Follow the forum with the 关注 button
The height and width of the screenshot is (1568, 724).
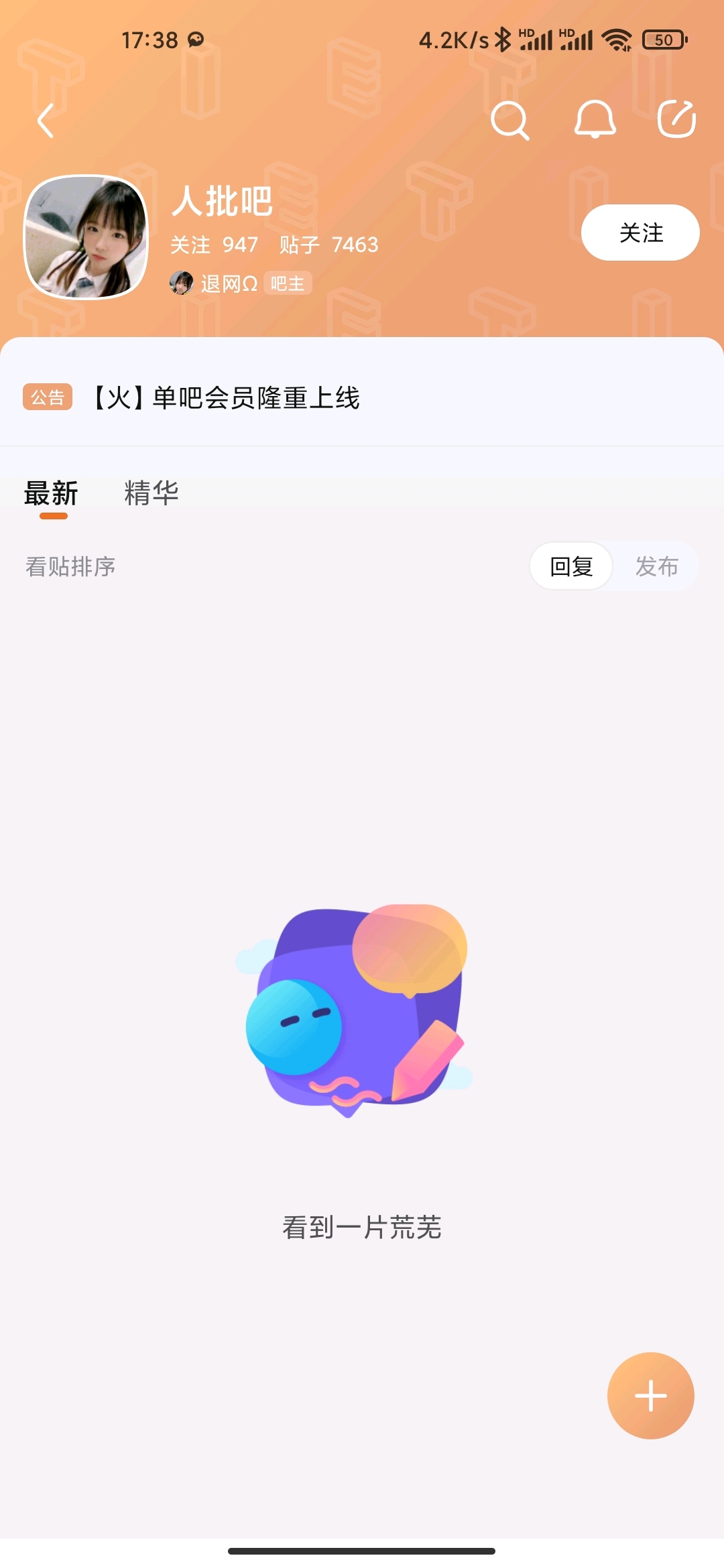coord(640,233)
